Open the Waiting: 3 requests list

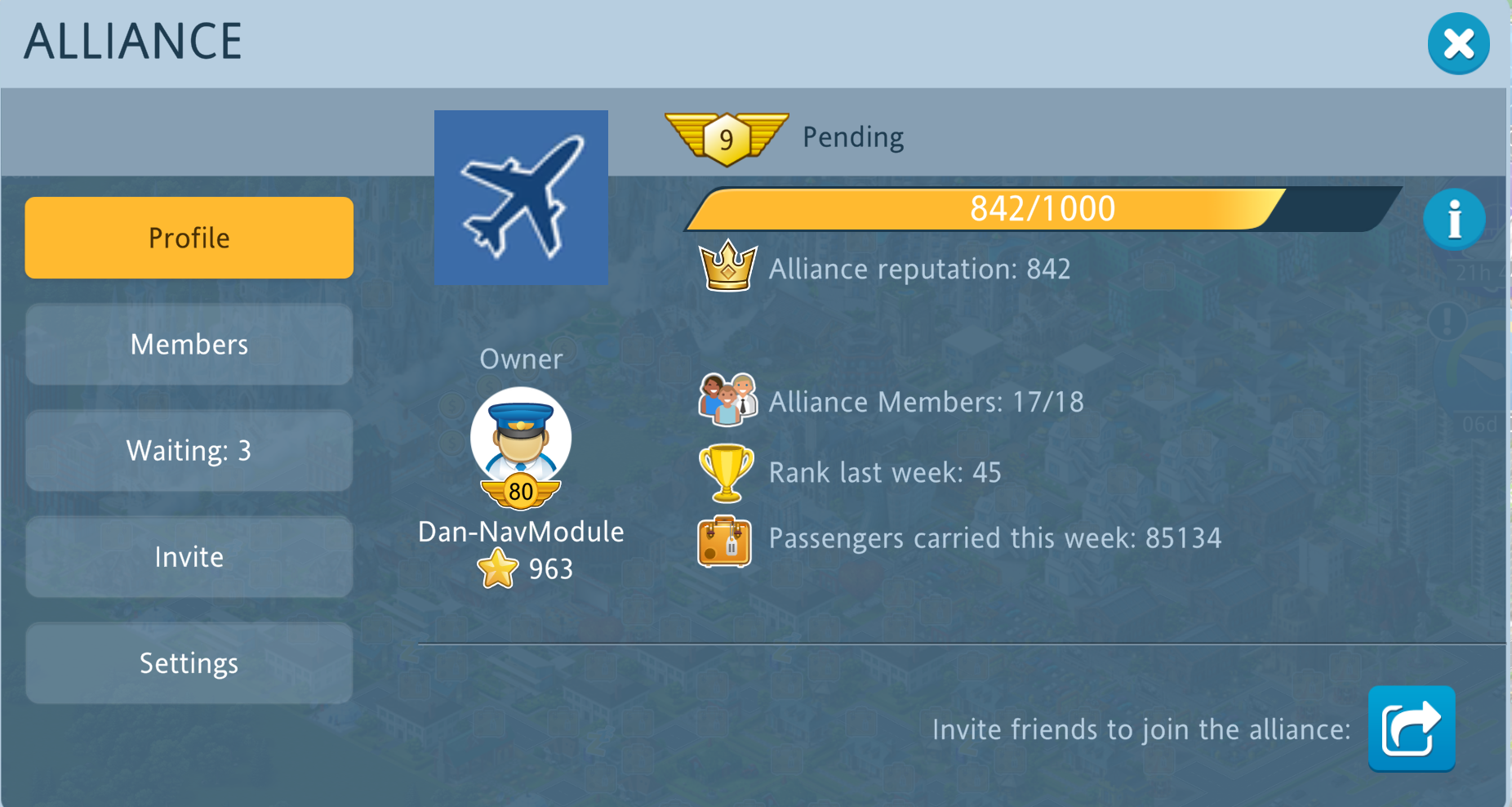(189, 451)
